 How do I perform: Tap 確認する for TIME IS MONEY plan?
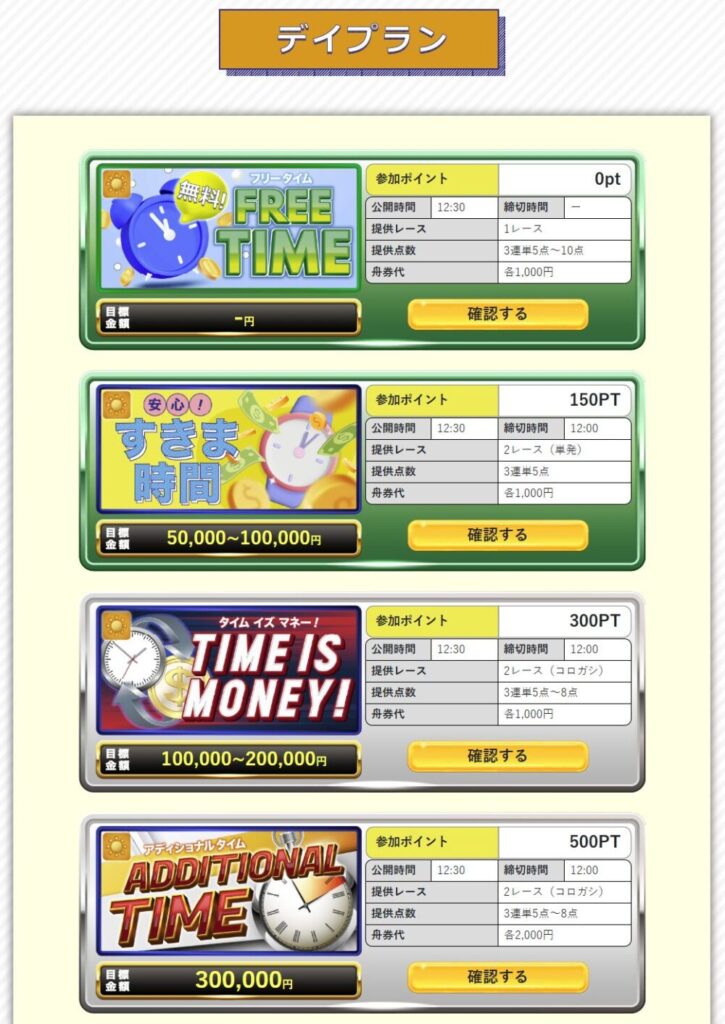click(x=498, y=756)
